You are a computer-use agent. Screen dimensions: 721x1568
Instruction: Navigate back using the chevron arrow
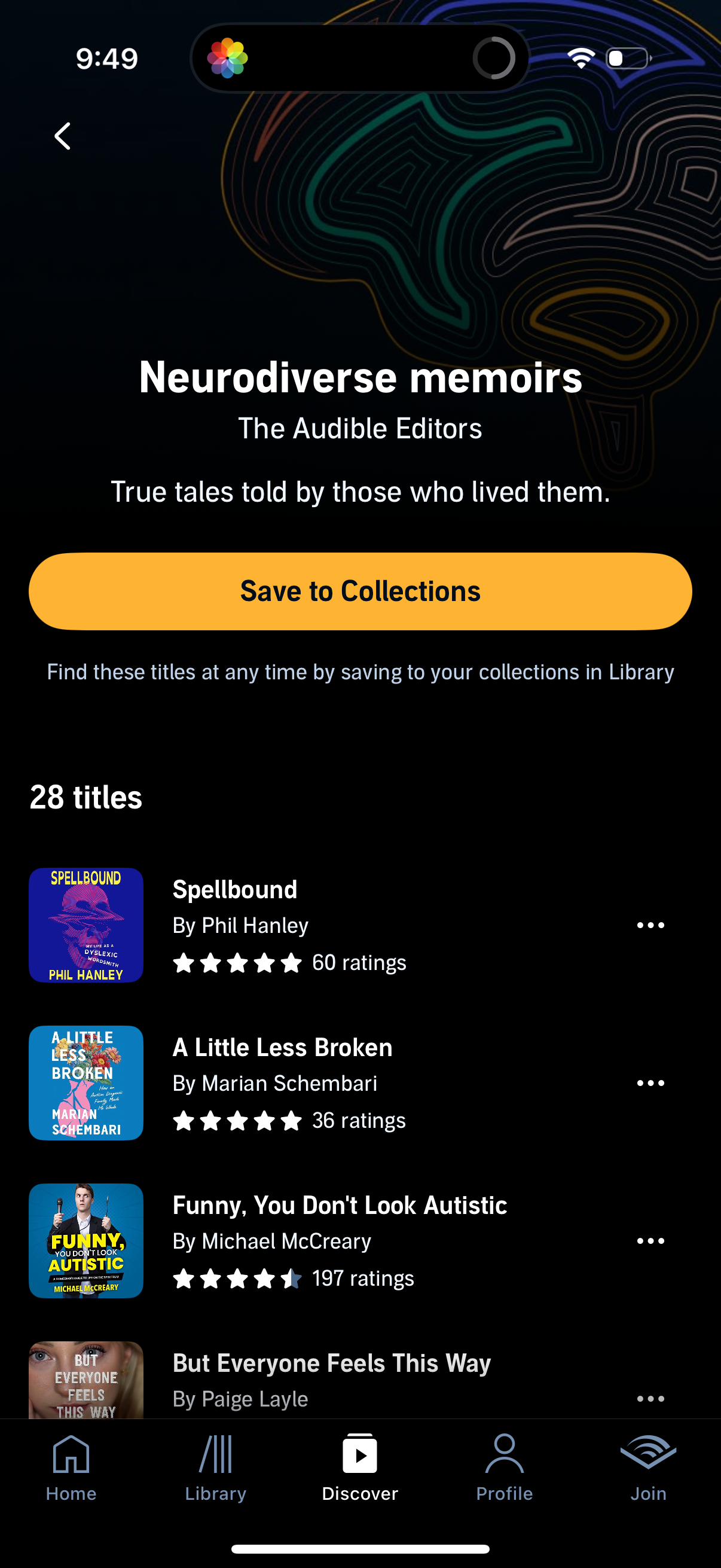coord(62,135)
